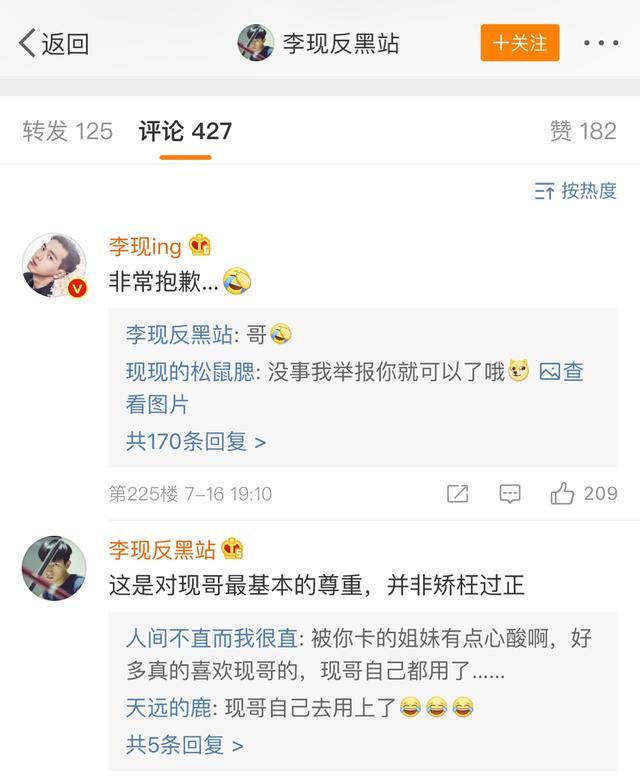Tap commenter name 李现反黑站 above 这是对现哥最基本的尊重

pyautogui.click(x=162, y=549)
